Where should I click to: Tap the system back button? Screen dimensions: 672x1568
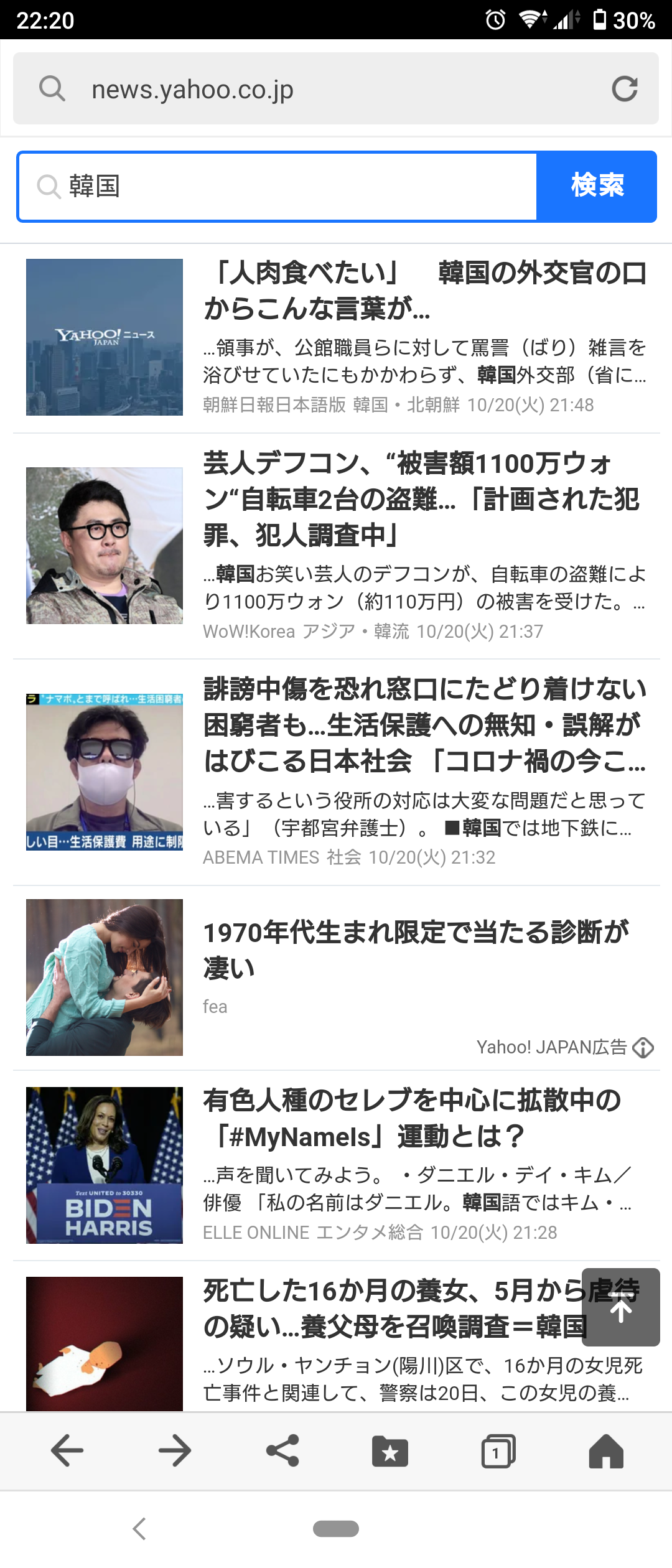coord(139,1529)
